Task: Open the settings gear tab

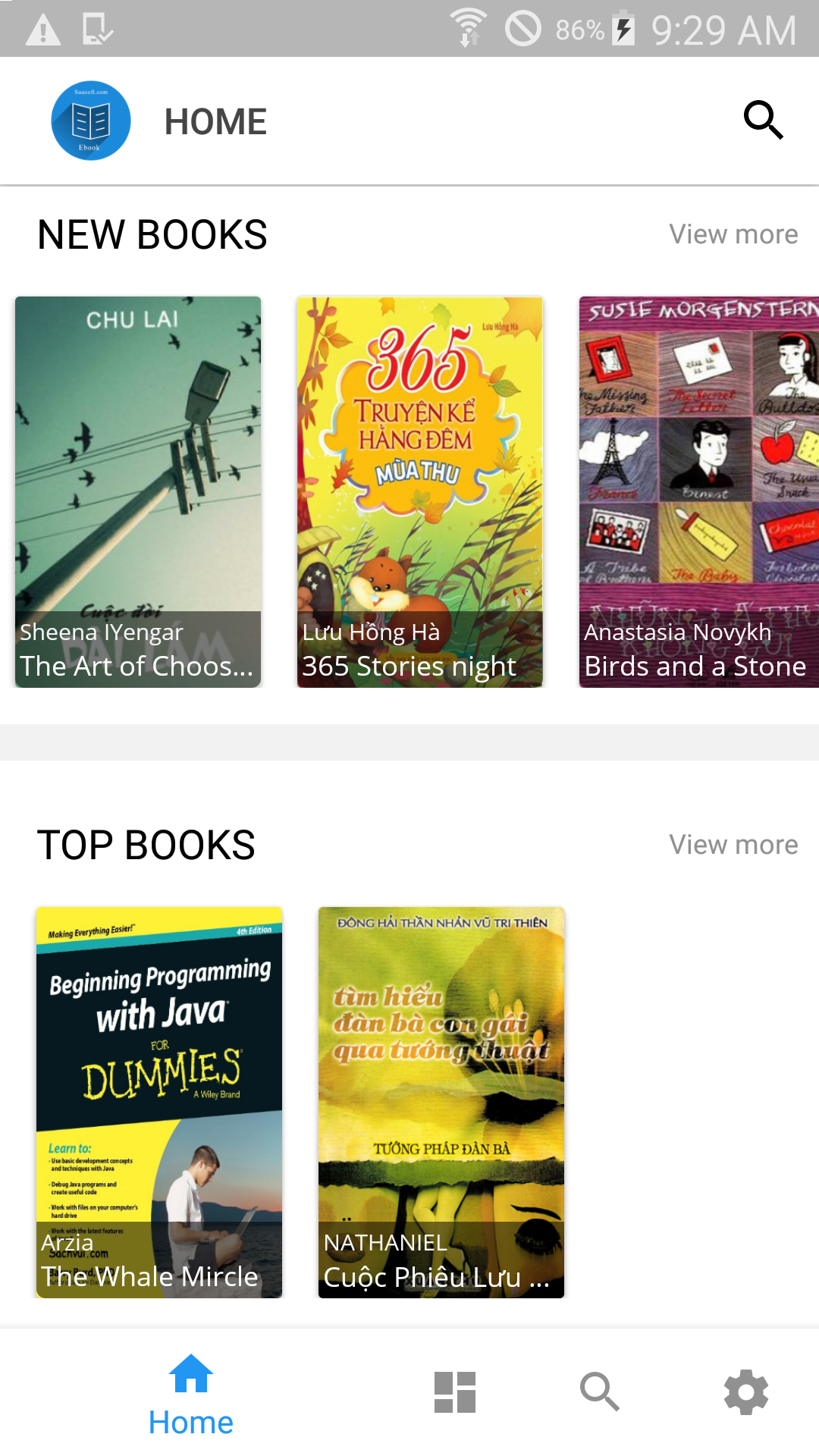Action: [746, 1392]
